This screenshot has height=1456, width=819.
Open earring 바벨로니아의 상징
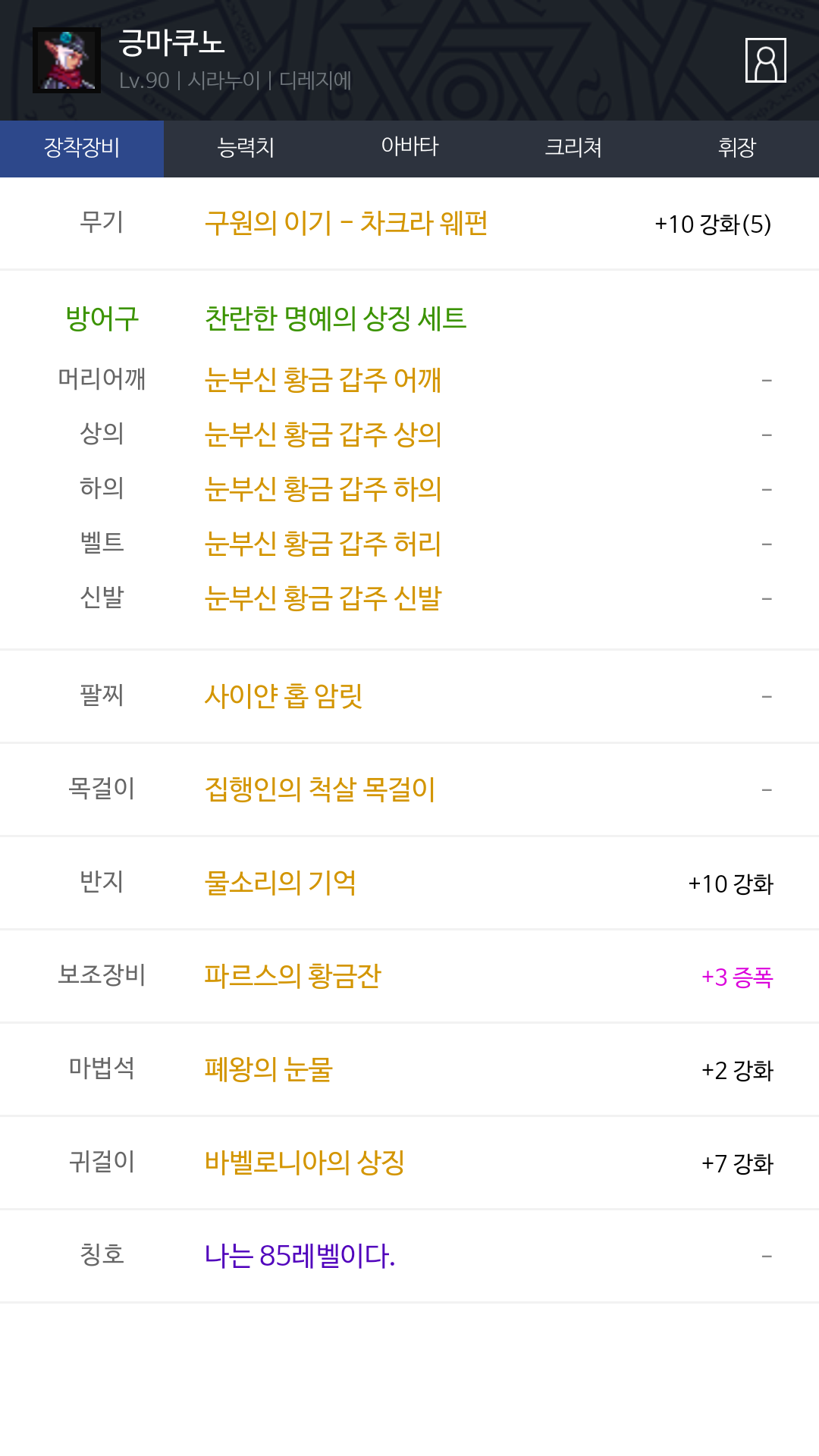click(x=305, y=1163)
